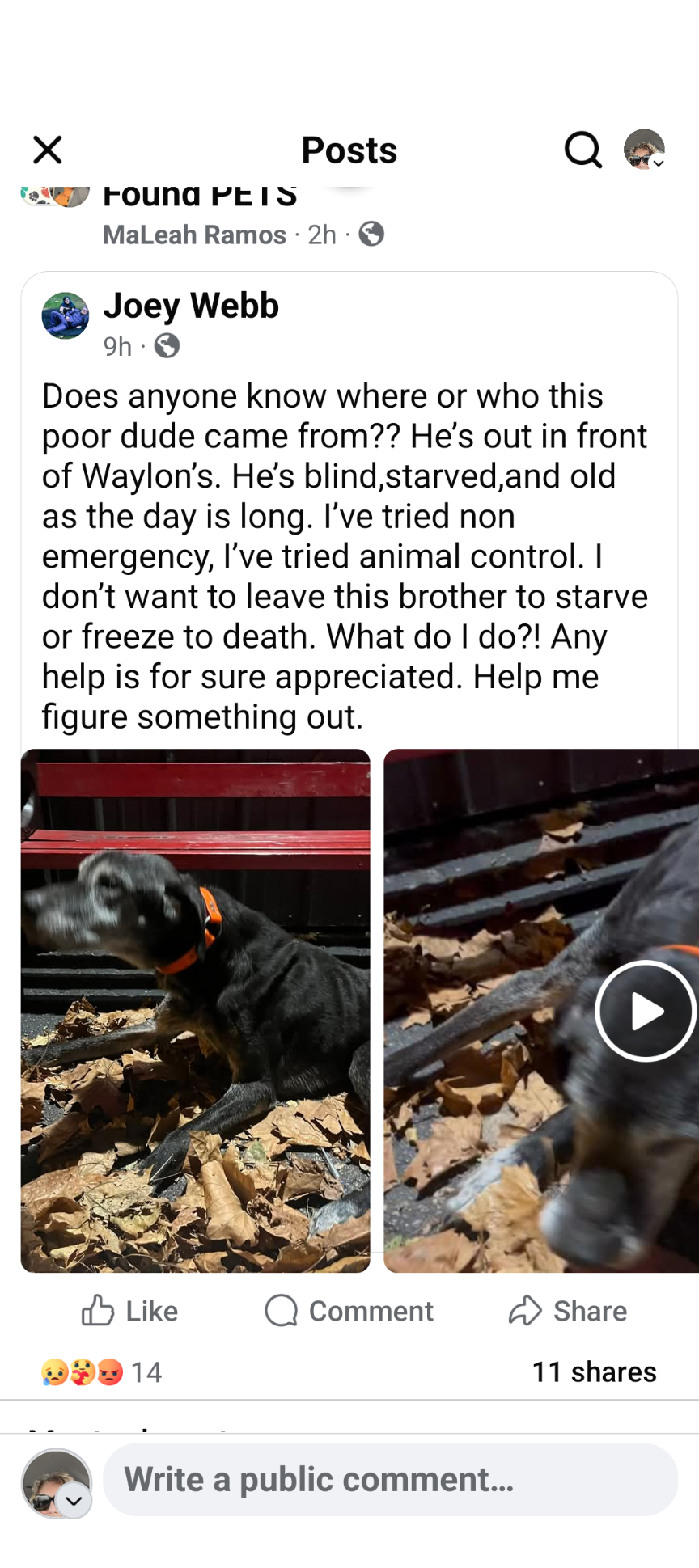Screen dimensions: 699x1568
Task: View Joey Webb's profile picture
Action: [x=66, y=315]
